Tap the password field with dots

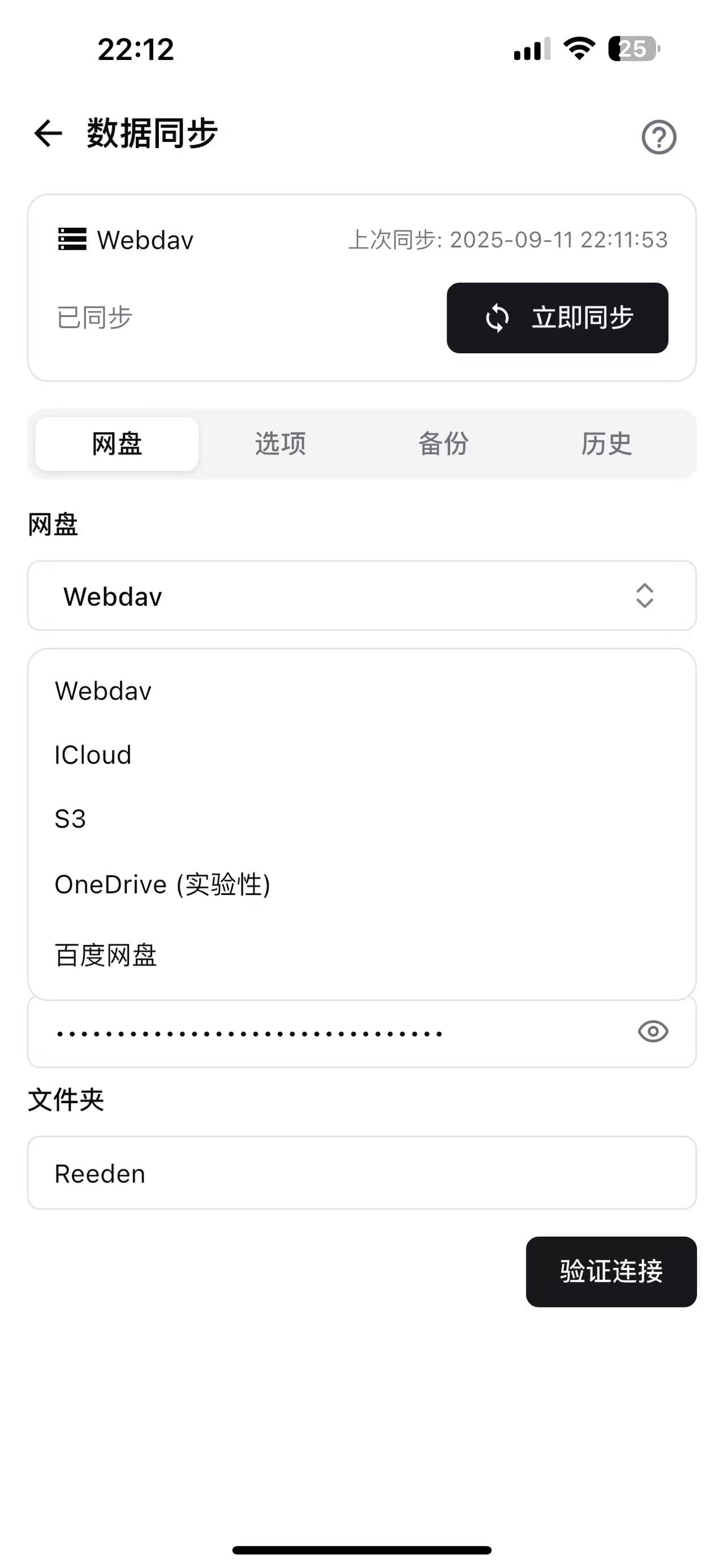[x=361, y=1032]
